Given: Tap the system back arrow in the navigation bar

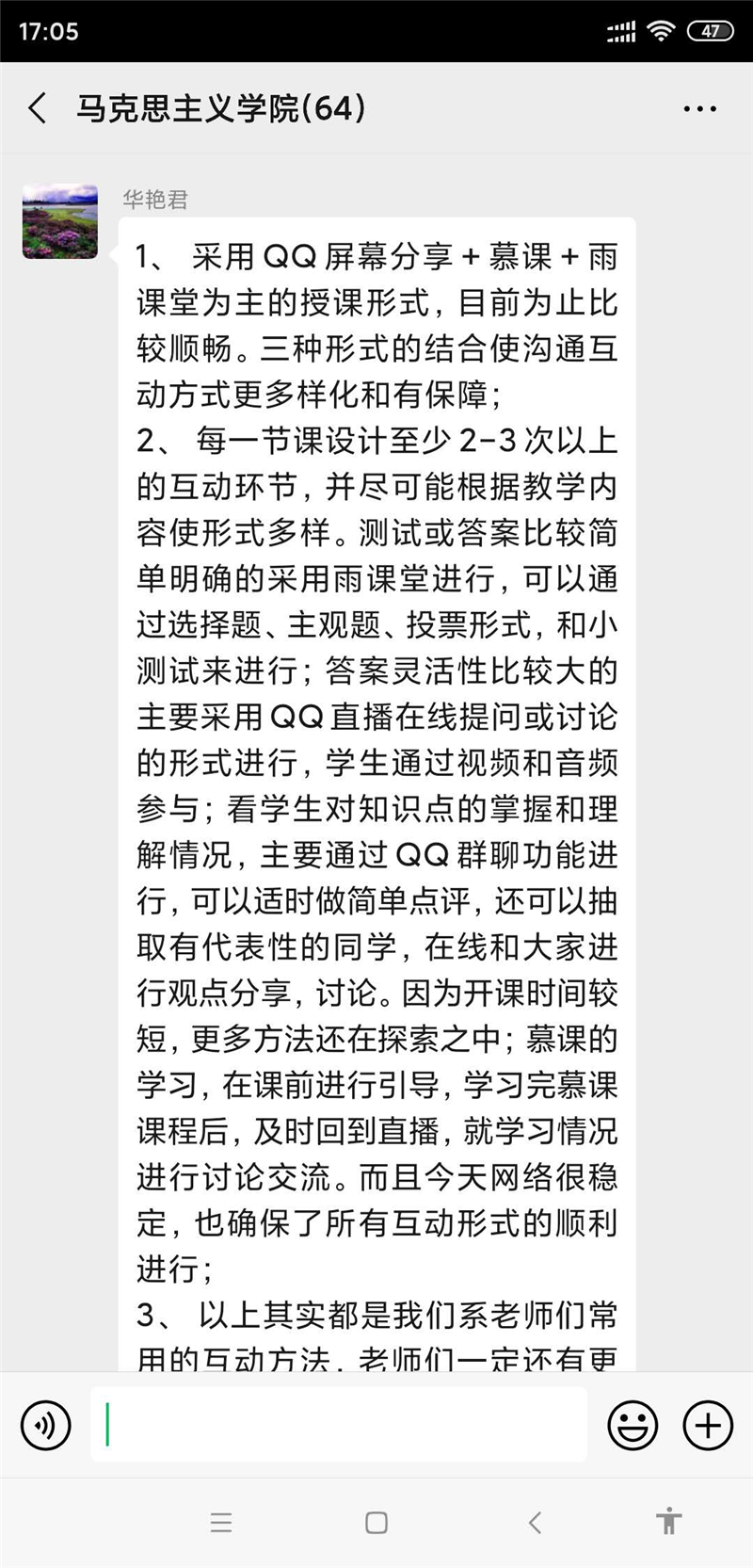Looking at the screenshot, I should pyautogui.click(x=535, y=1523).
